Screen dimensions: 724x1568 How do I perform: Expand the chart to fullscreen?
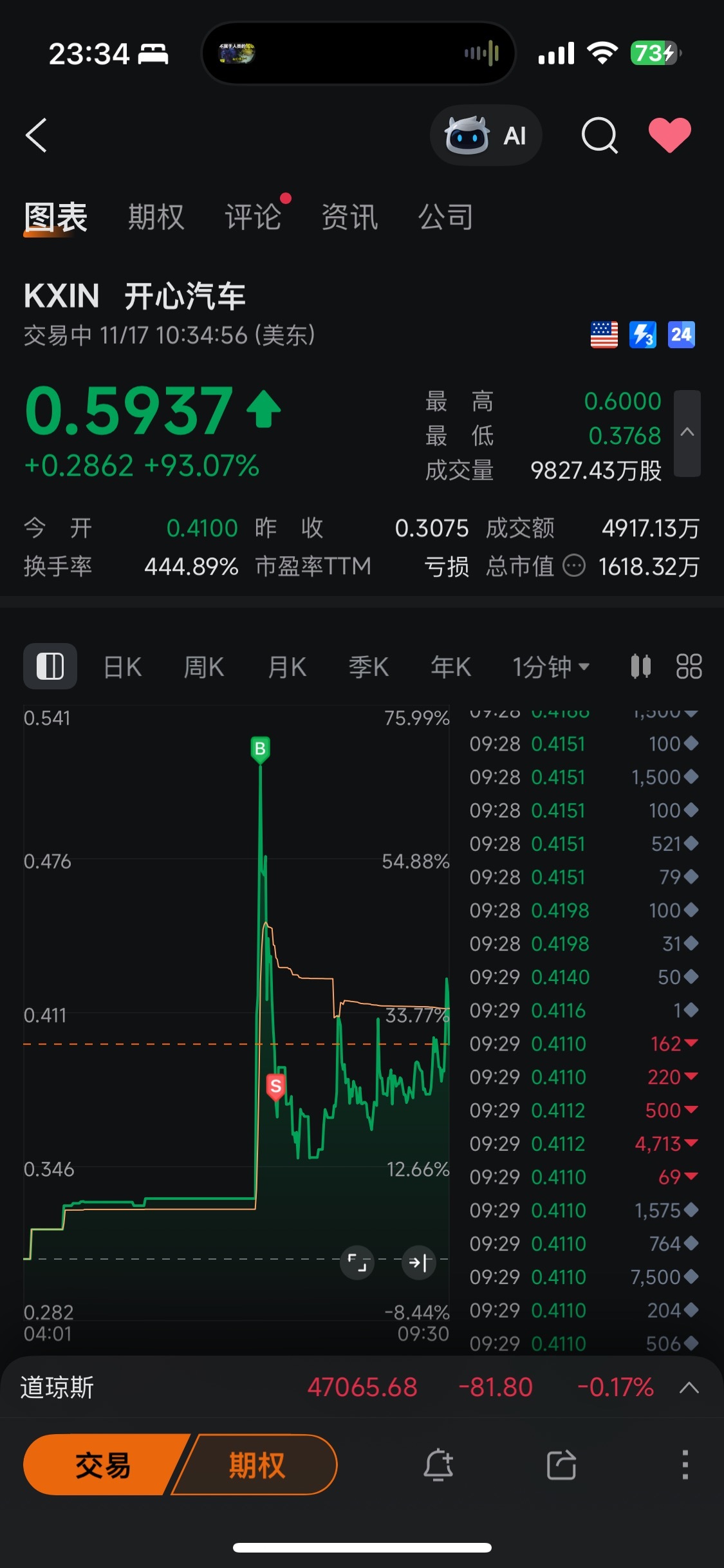click(x=357, y=1263)
